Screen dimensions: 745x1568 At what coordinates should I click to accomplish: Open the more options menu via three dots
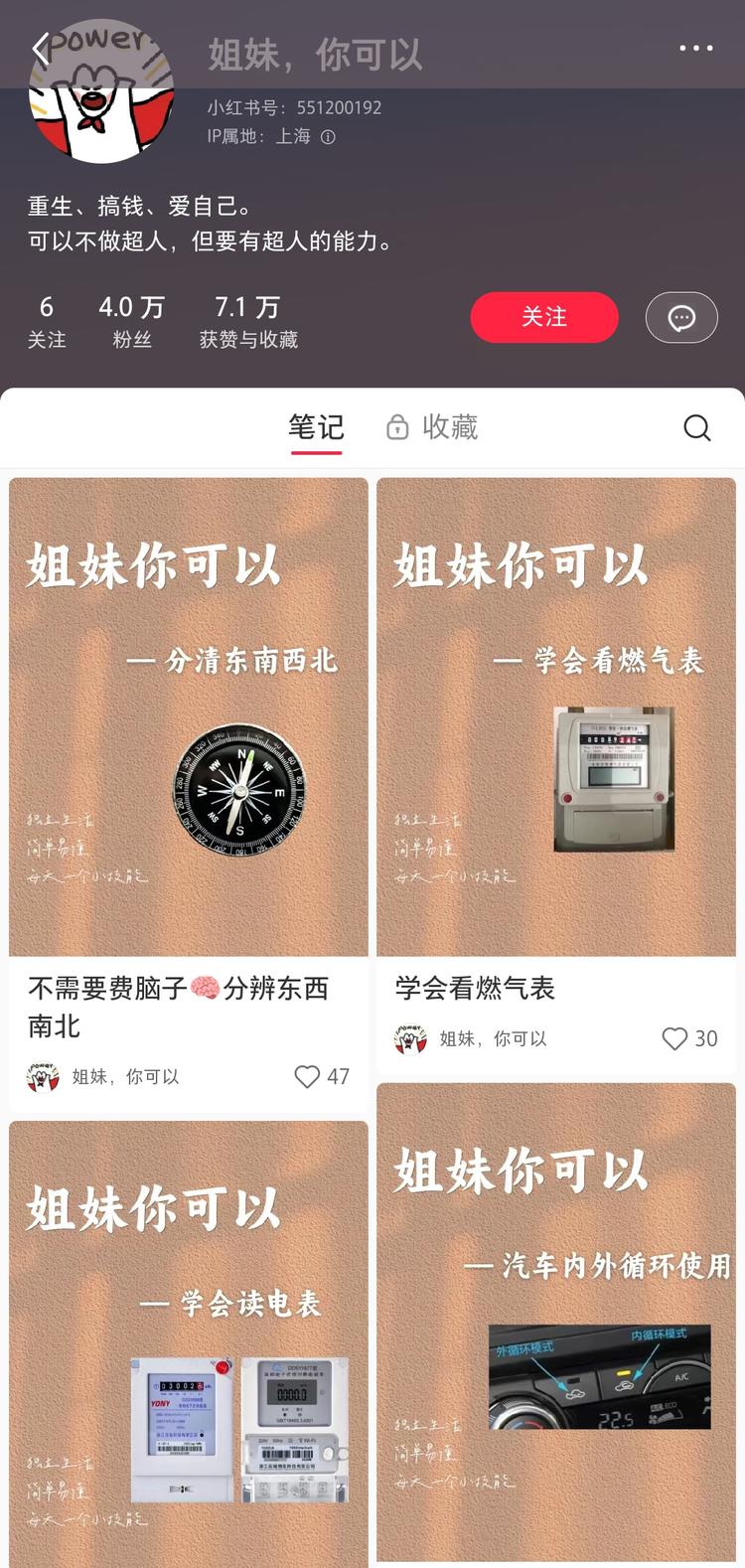click(x=695, y=48)
